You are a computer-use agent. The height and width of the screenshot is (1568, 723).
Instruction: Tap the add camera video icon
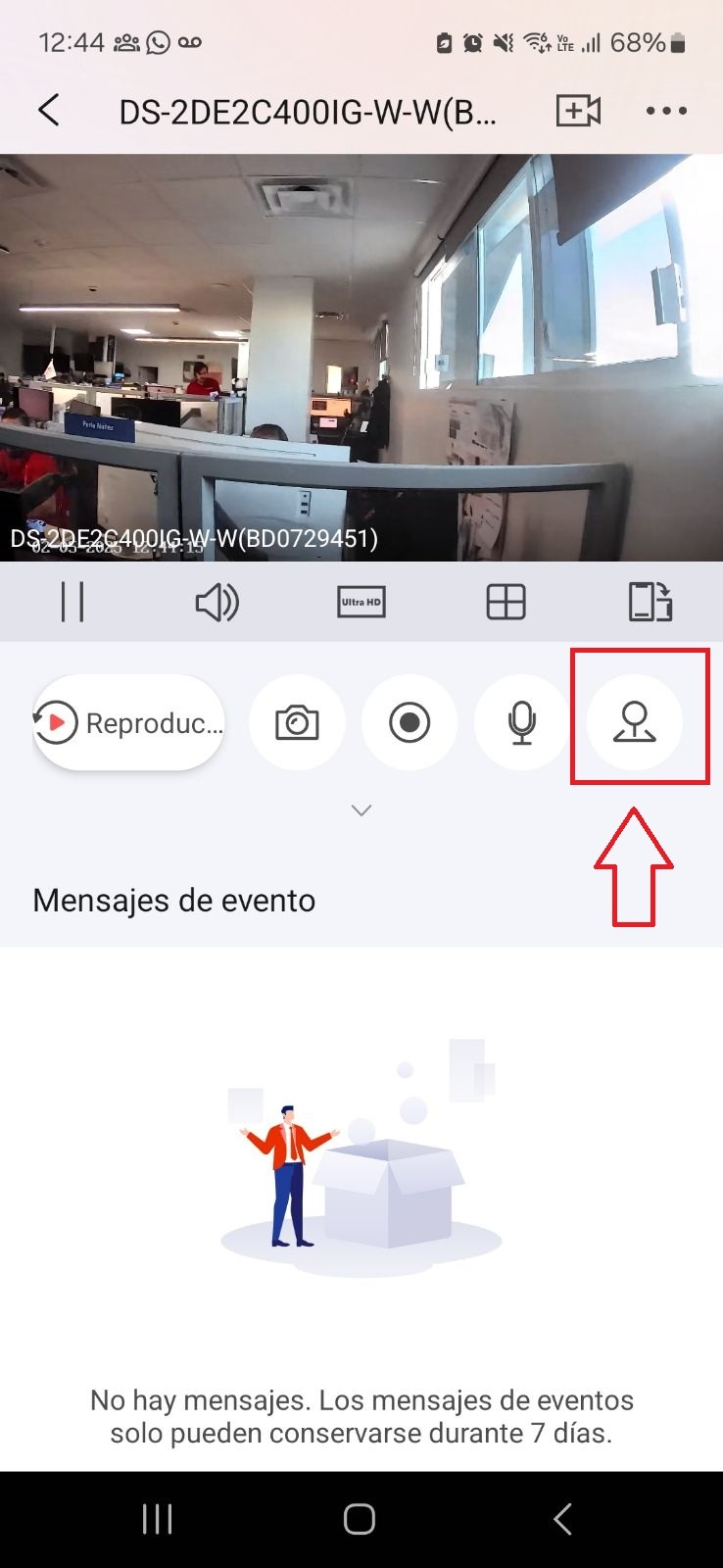coord(578,111)
